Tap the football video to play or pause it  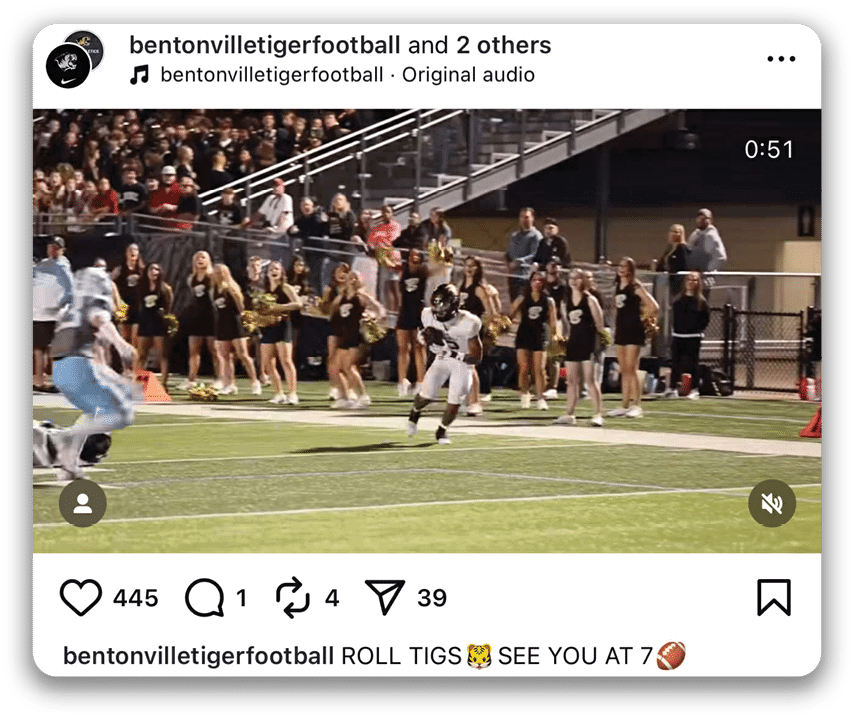[x=427, y=330]
